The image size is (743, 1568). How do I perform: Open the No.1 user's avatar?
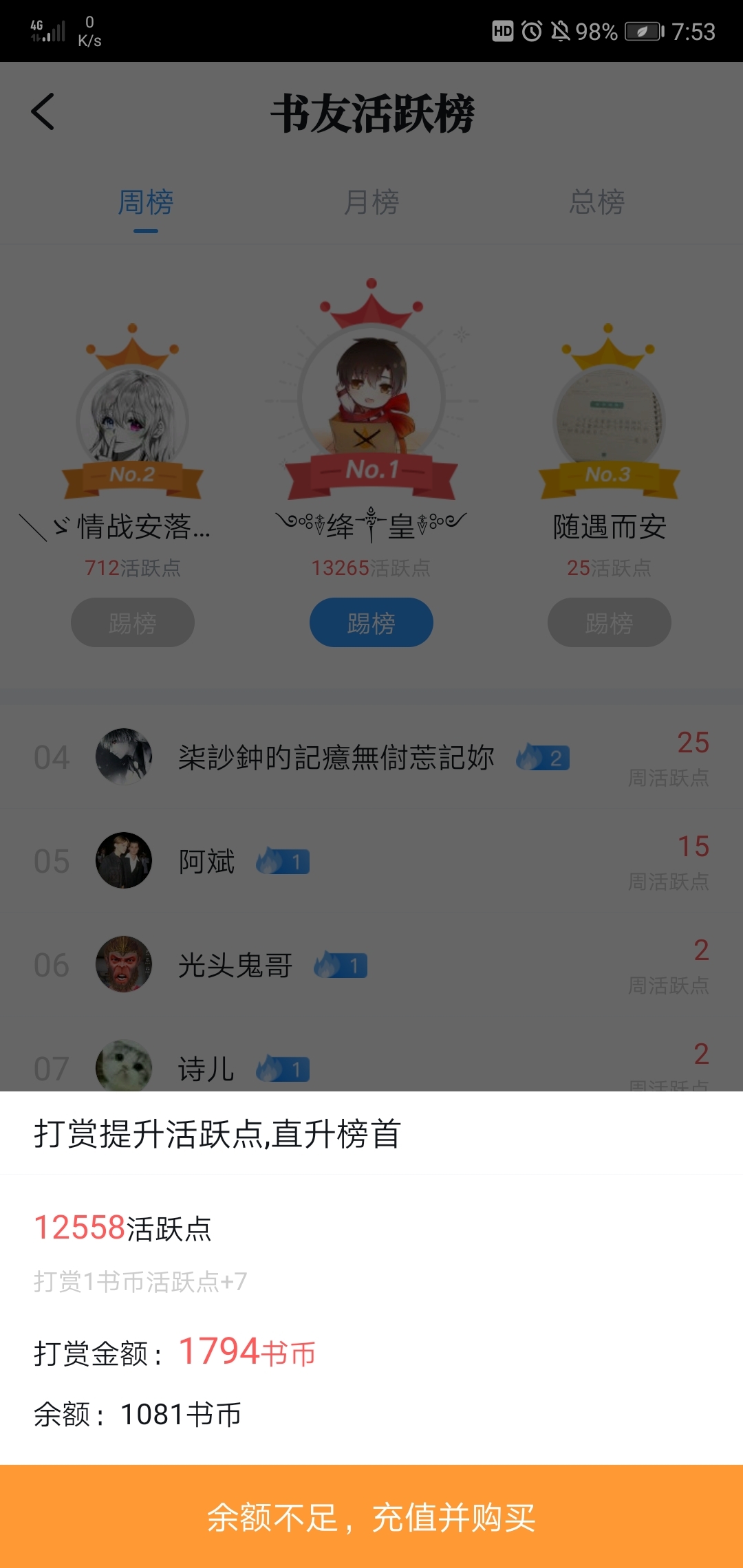[x=371, y=395]
